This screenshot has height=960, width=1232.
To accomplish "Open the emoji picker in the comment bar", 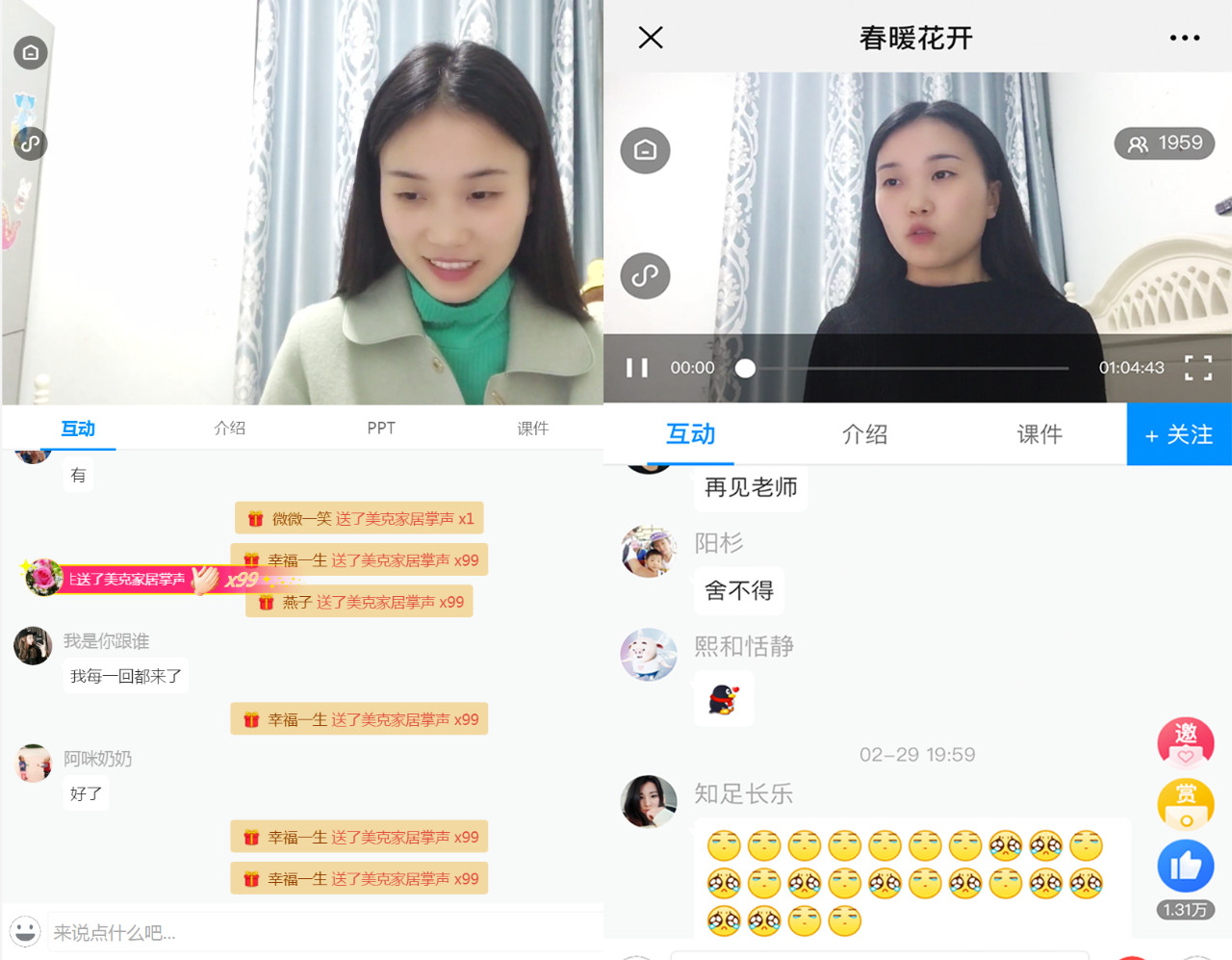I will point(26,931).
